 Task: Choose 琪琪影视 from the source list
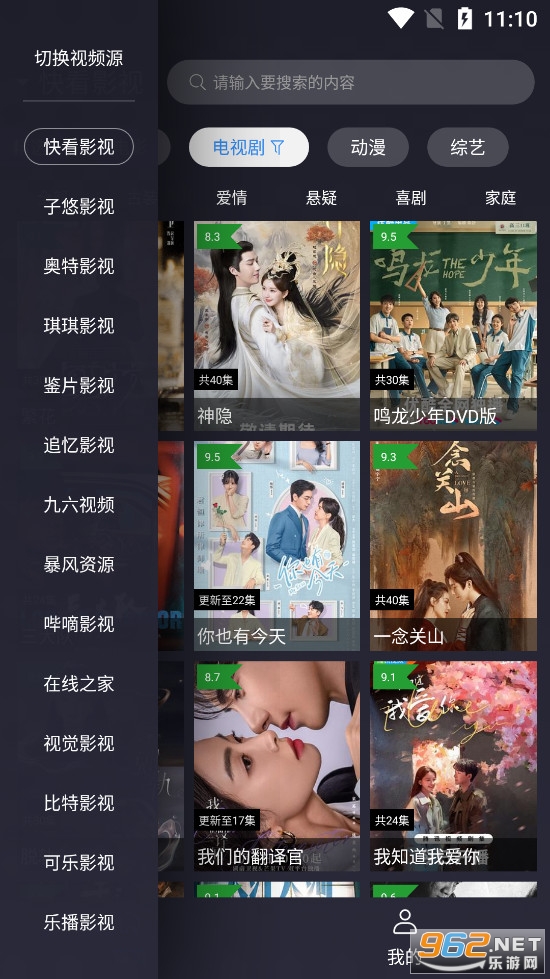click(79, 325)
